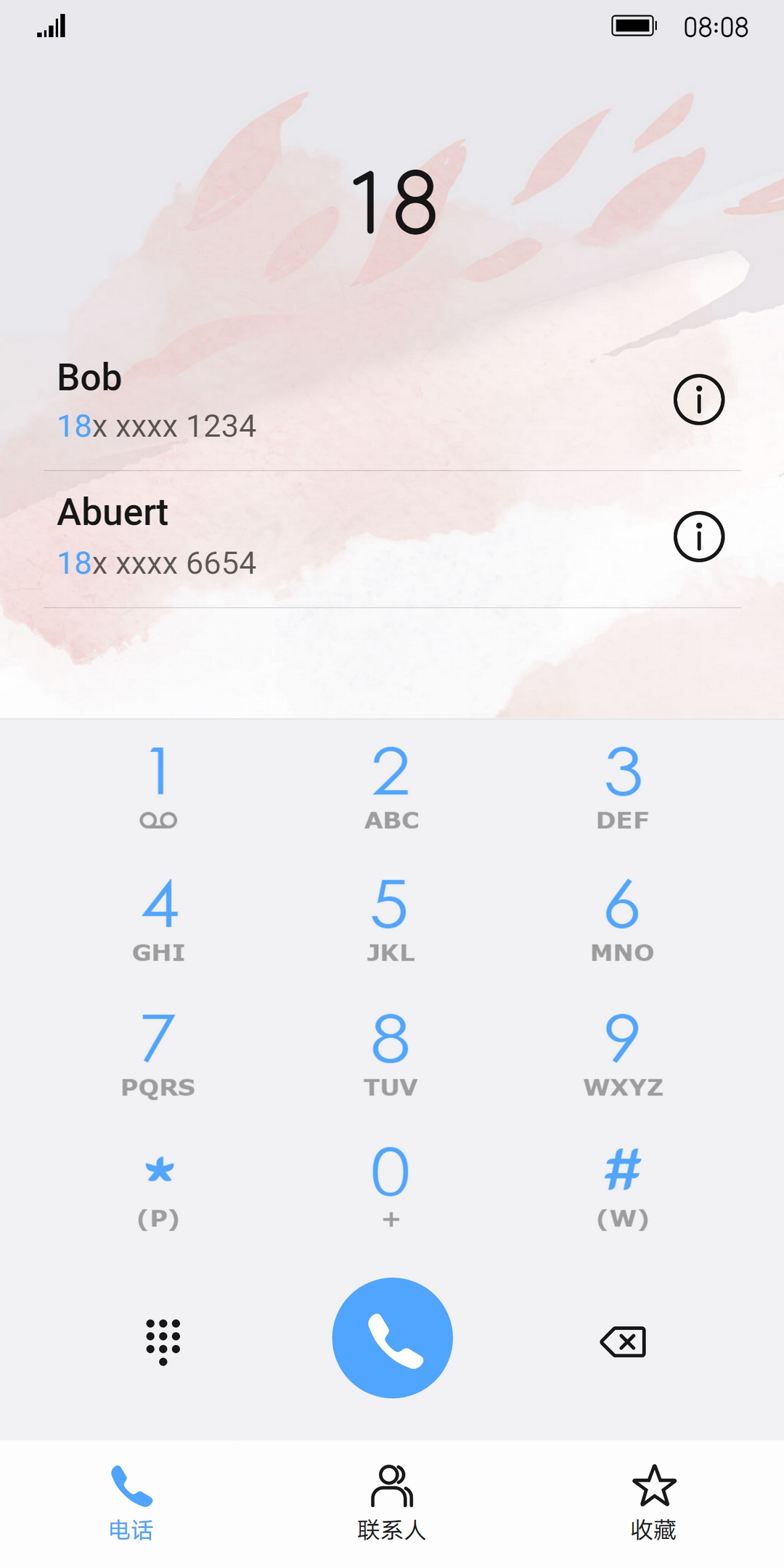Dial digit 1 on keypad
This screenshot has height=1568, width=784.
pyautogui.click(x=159, y=785)
